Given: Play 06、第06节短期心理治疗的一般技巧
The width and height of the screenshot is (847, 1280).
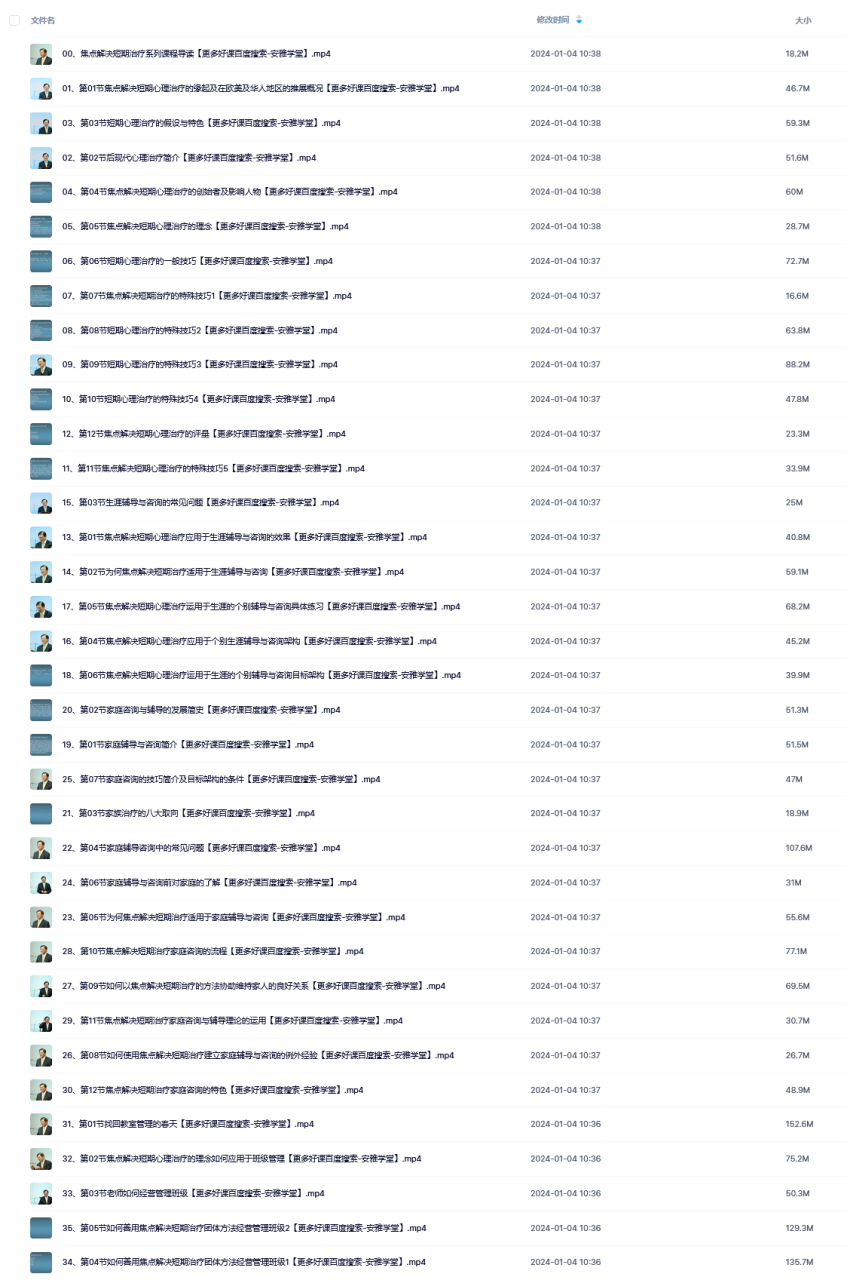Looking at the screenshot, I should click(x=197, y=261).
